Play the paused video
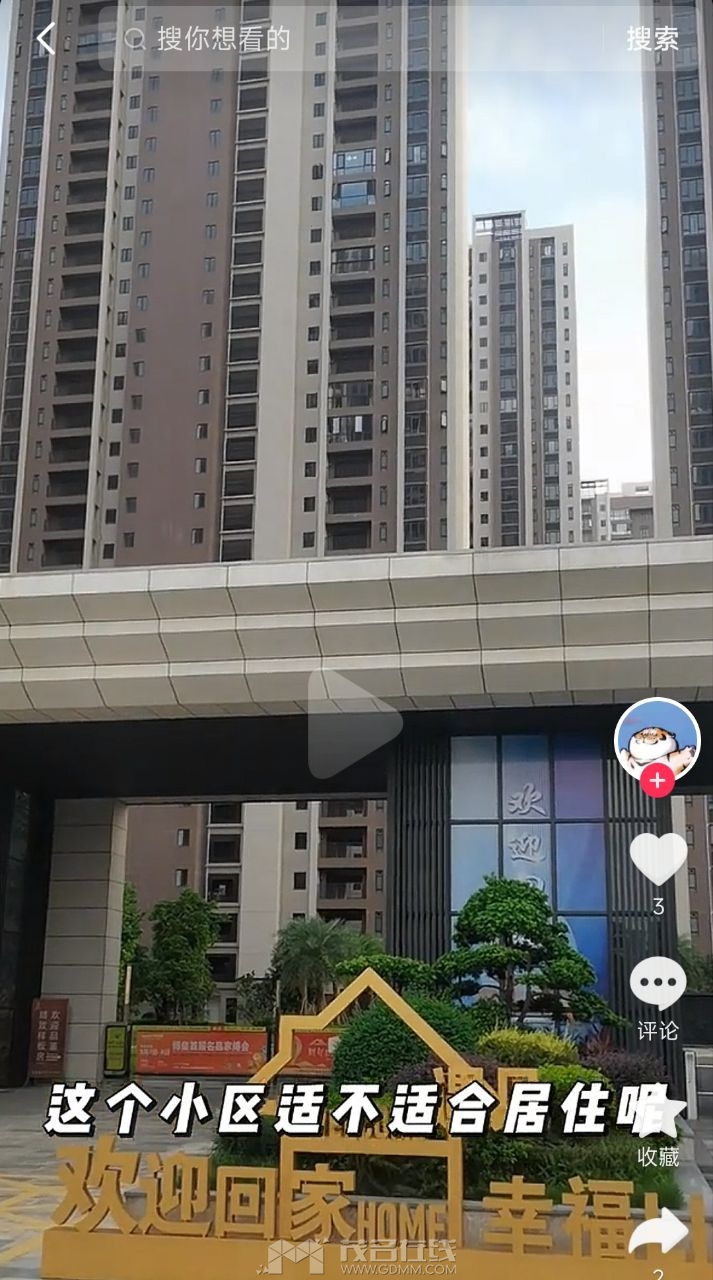Image resolution: width=713 pixels, height=1280 pixels. tap(354, 724)
